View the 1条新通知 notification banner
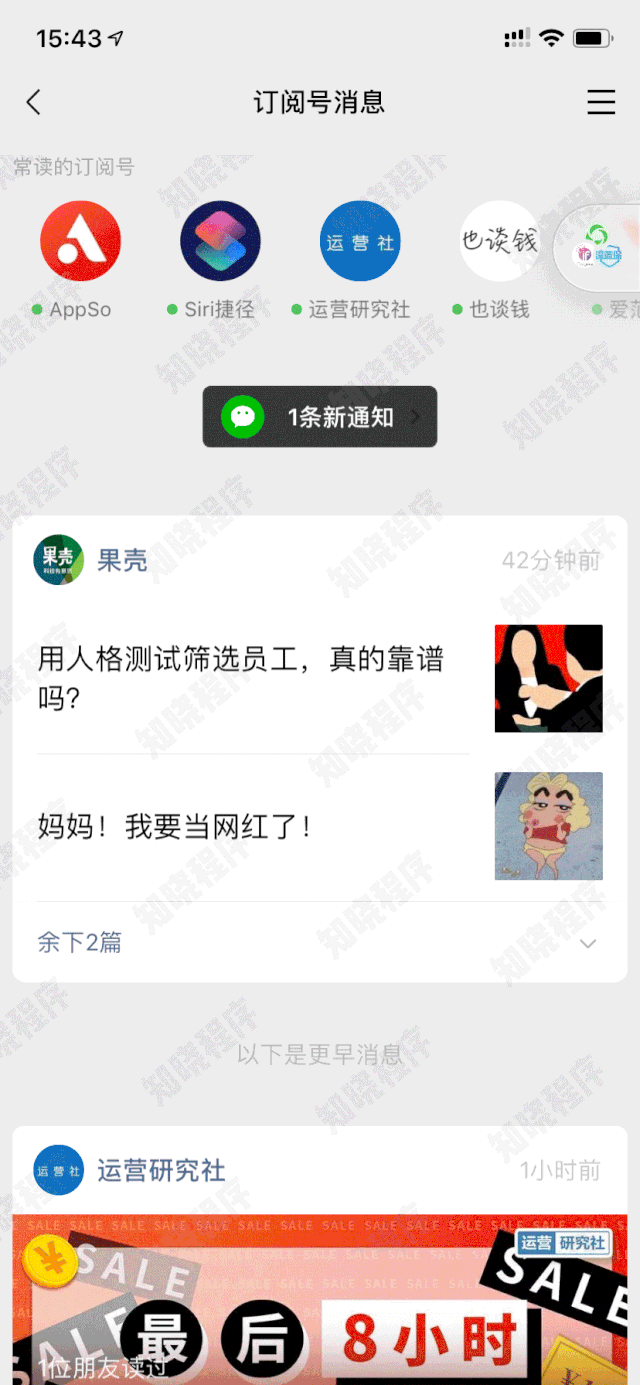Screen dimensions: 640x1385 tap(320, 417)
